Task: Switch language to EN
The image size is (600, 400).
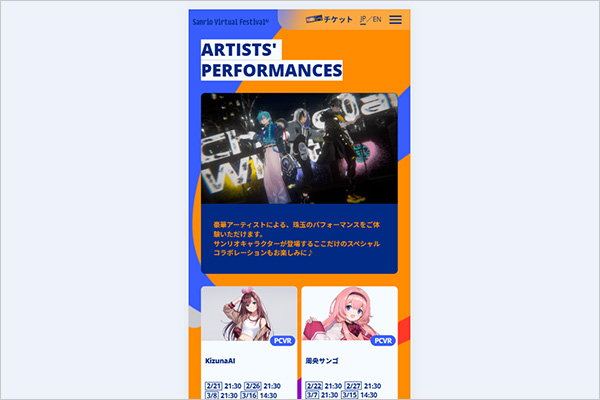Action: tap(377, 19)
